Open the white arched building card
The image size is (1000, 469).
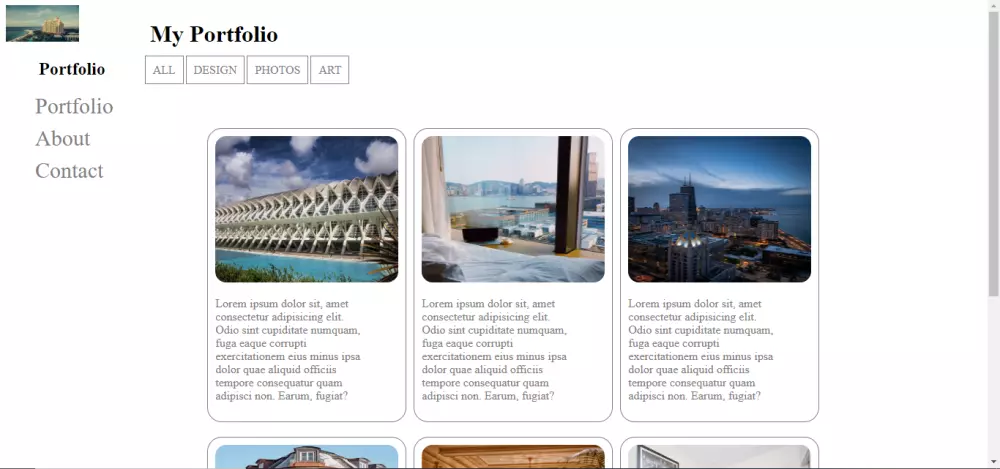(x=306, y=209)
